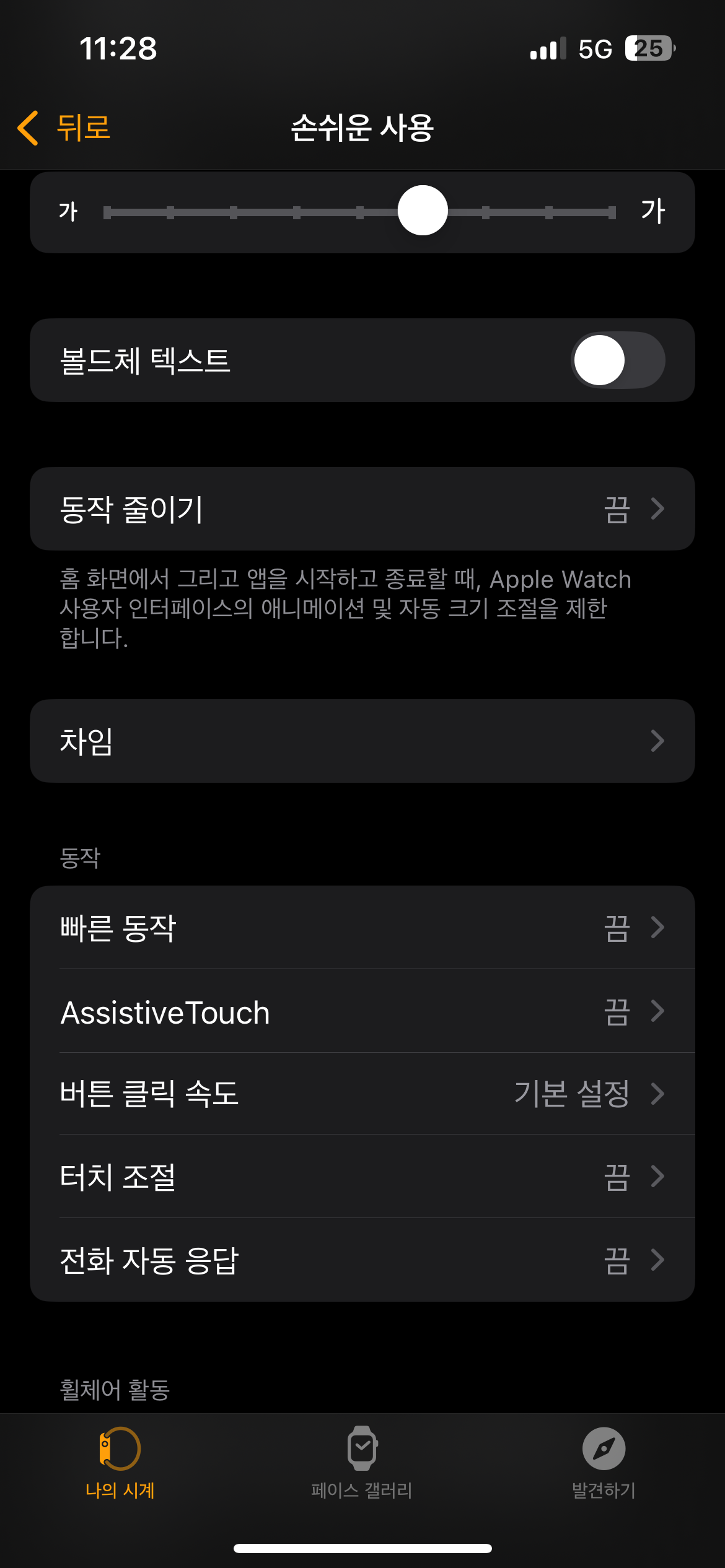725x1568 pixels.
Task: Open the 차임 settings row
Action: click(362, 741)
